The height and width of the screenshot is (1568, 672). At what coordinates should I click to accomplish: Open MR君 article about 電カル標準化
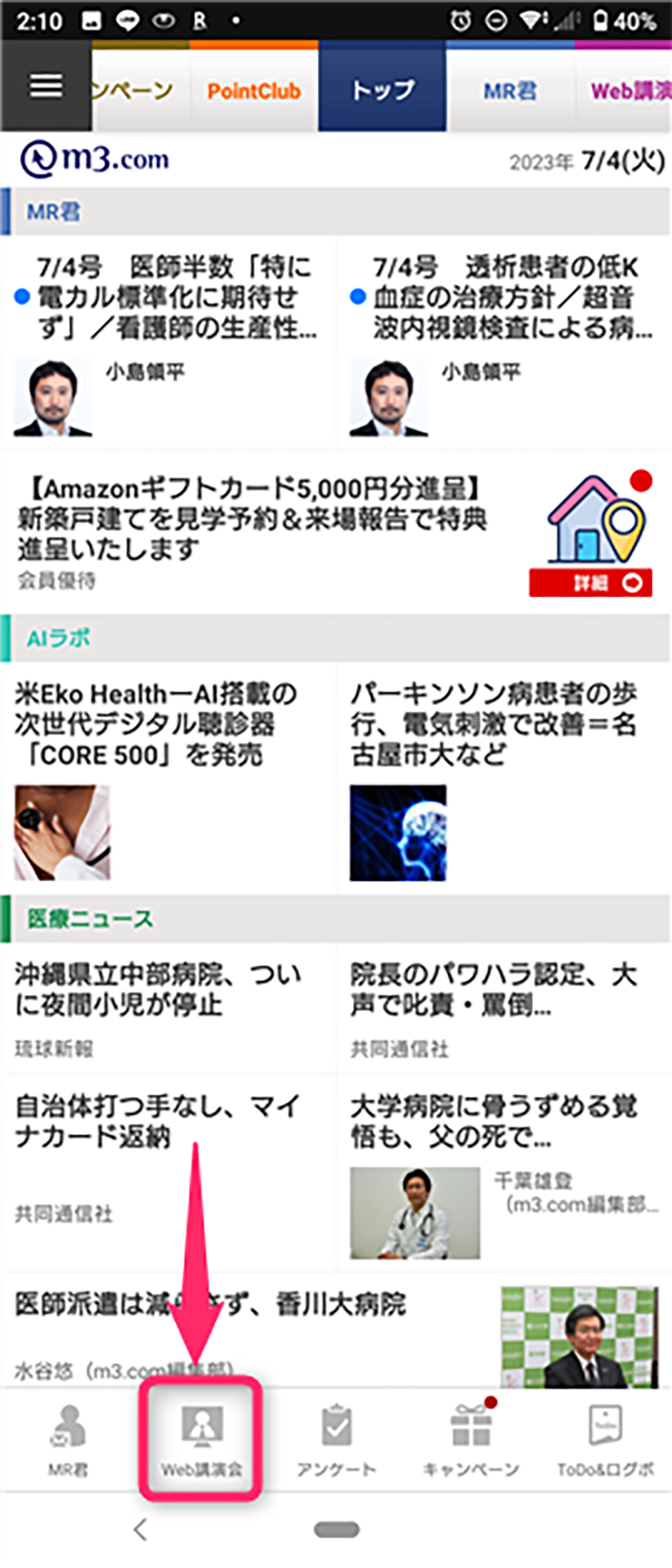[174, 297]
